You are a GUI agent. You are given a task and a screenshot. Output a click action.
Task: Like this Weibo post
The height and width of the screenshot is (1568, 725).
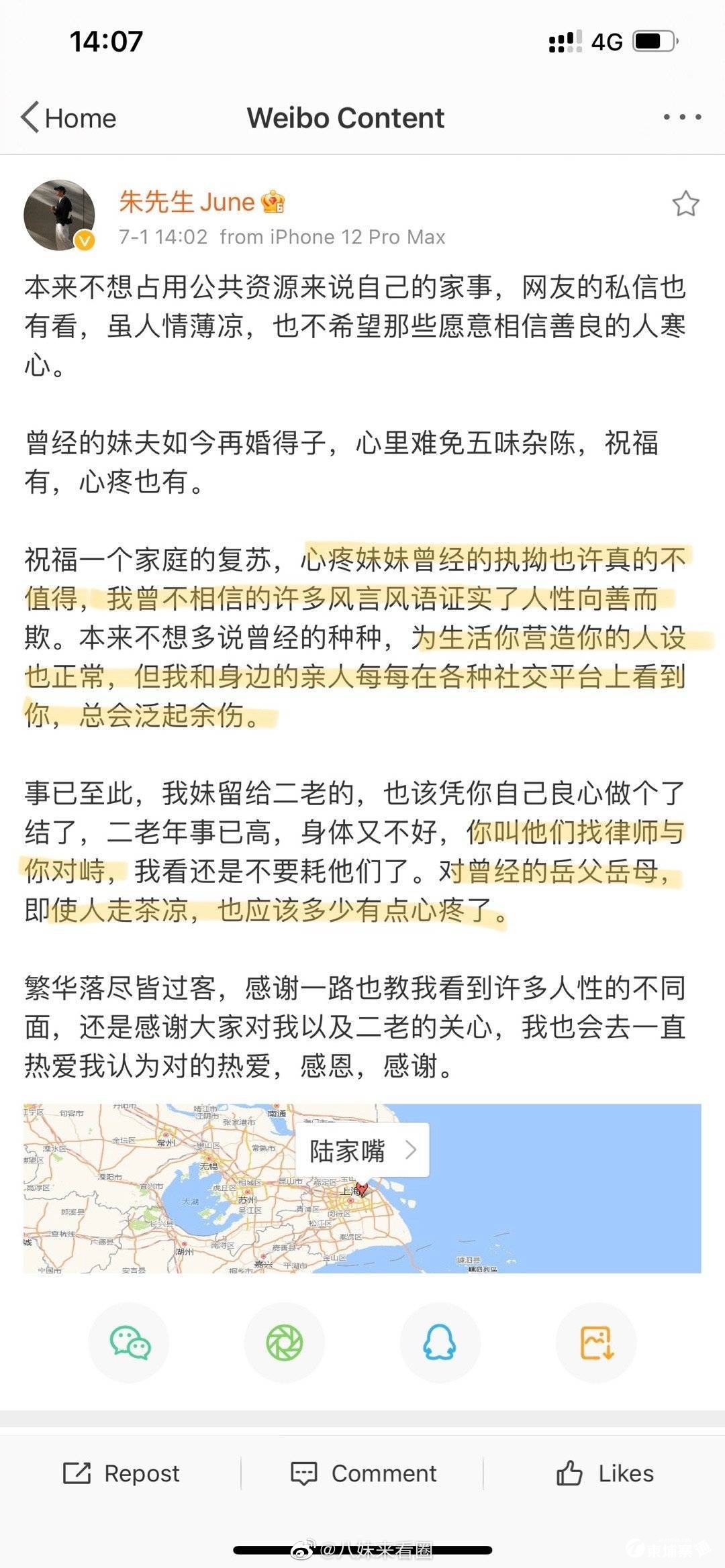604,1473
